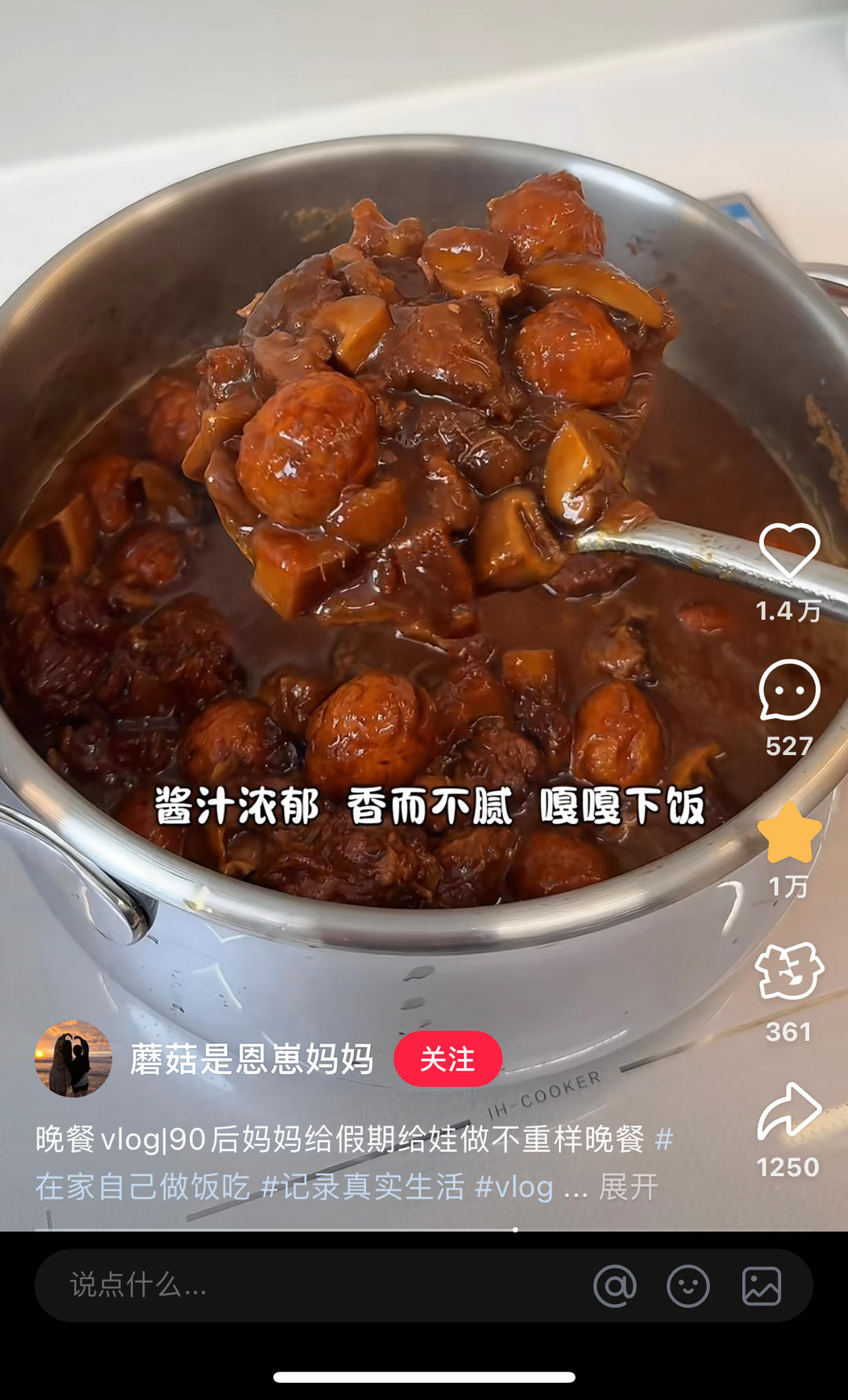Follow 蘑菇是恩崽妈妈 with 关注 button
The image size is (848, 1400).
coord(448,1059)
